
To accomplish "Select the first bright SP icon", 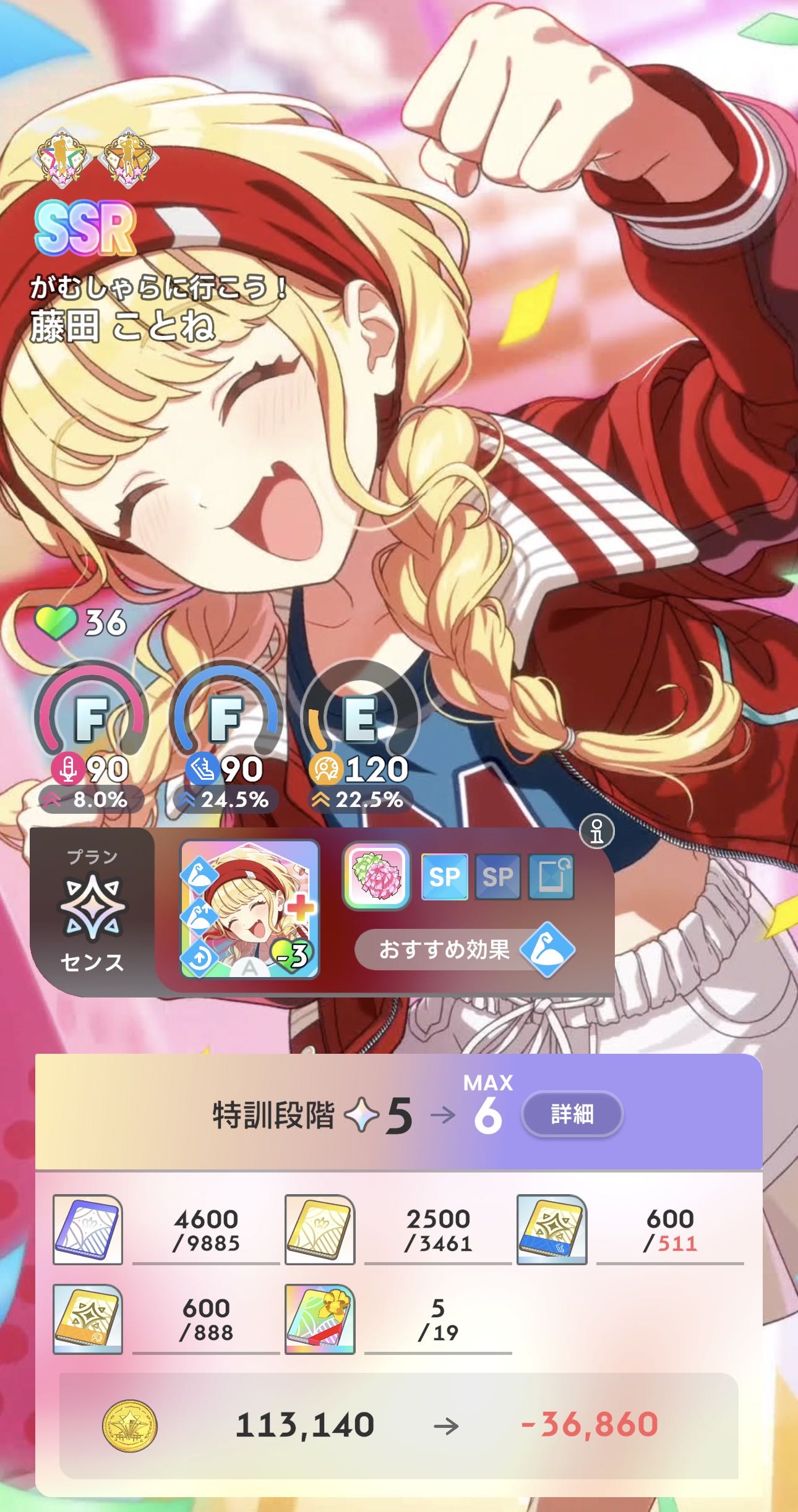I will pyautogui.click(x=444, y=876).
